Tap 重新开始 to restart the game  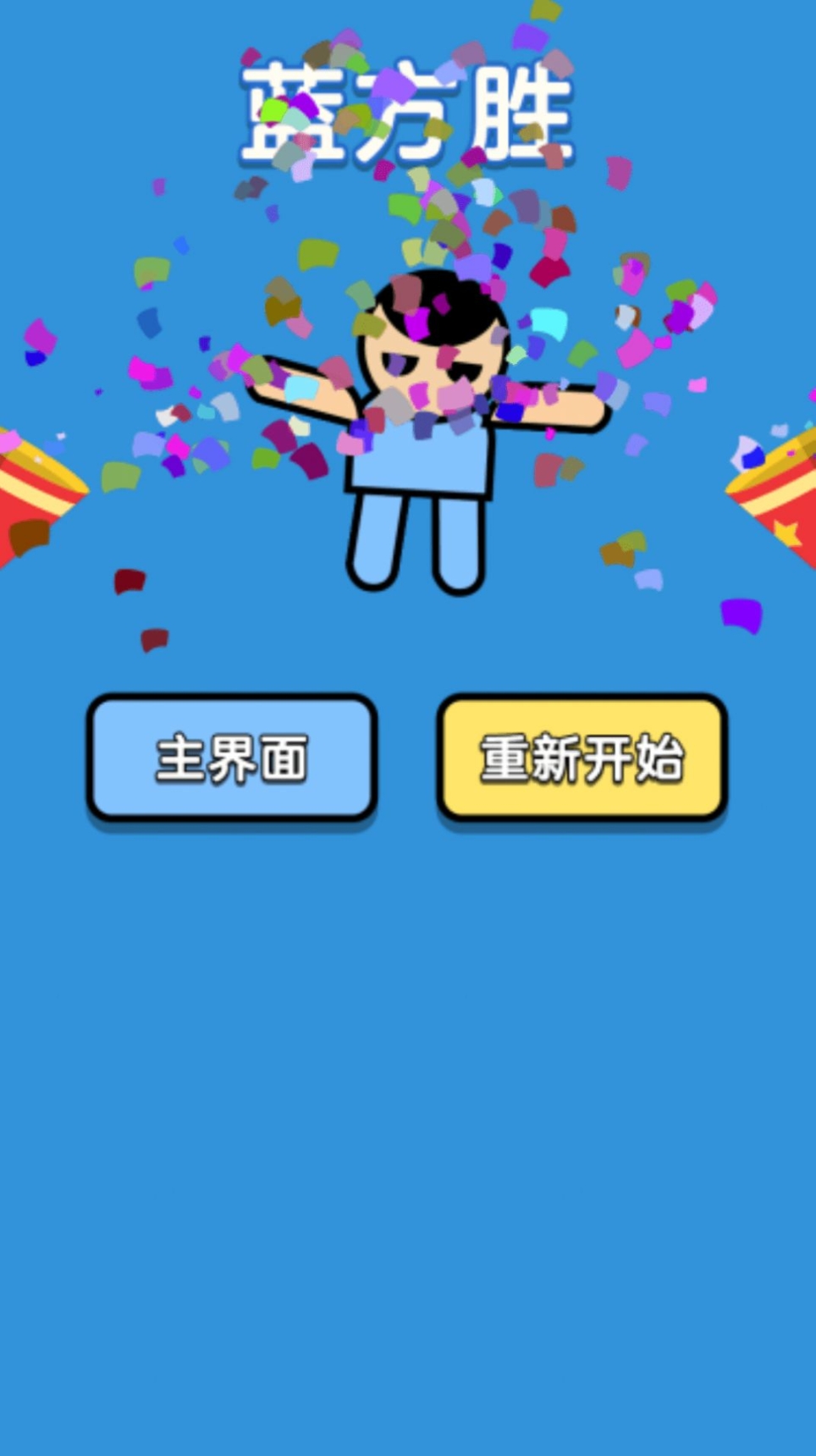(582, 758)
